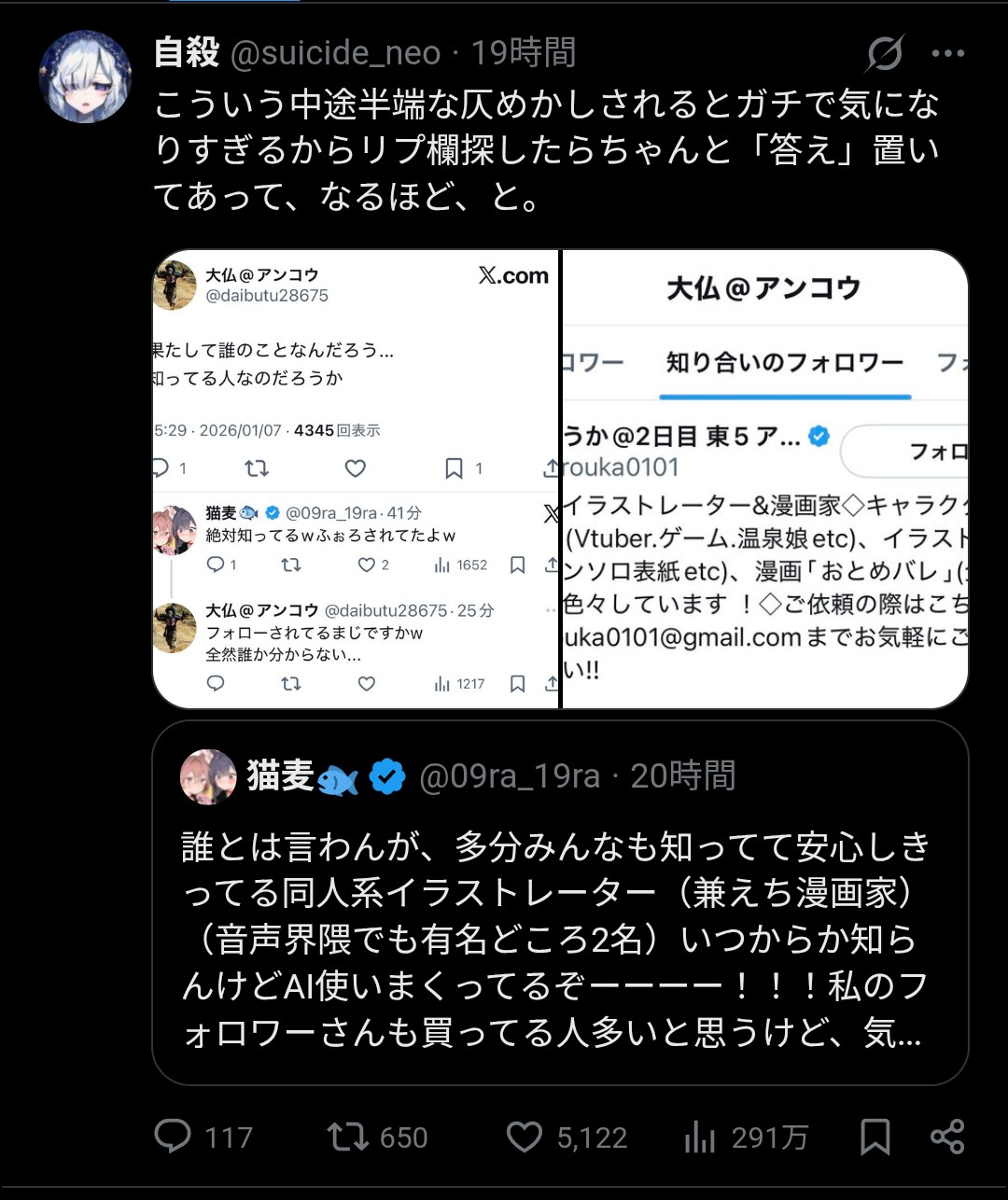Bookmark 自殺's post
This screenshot has height=1200, width=1008.
point(875,1137)
